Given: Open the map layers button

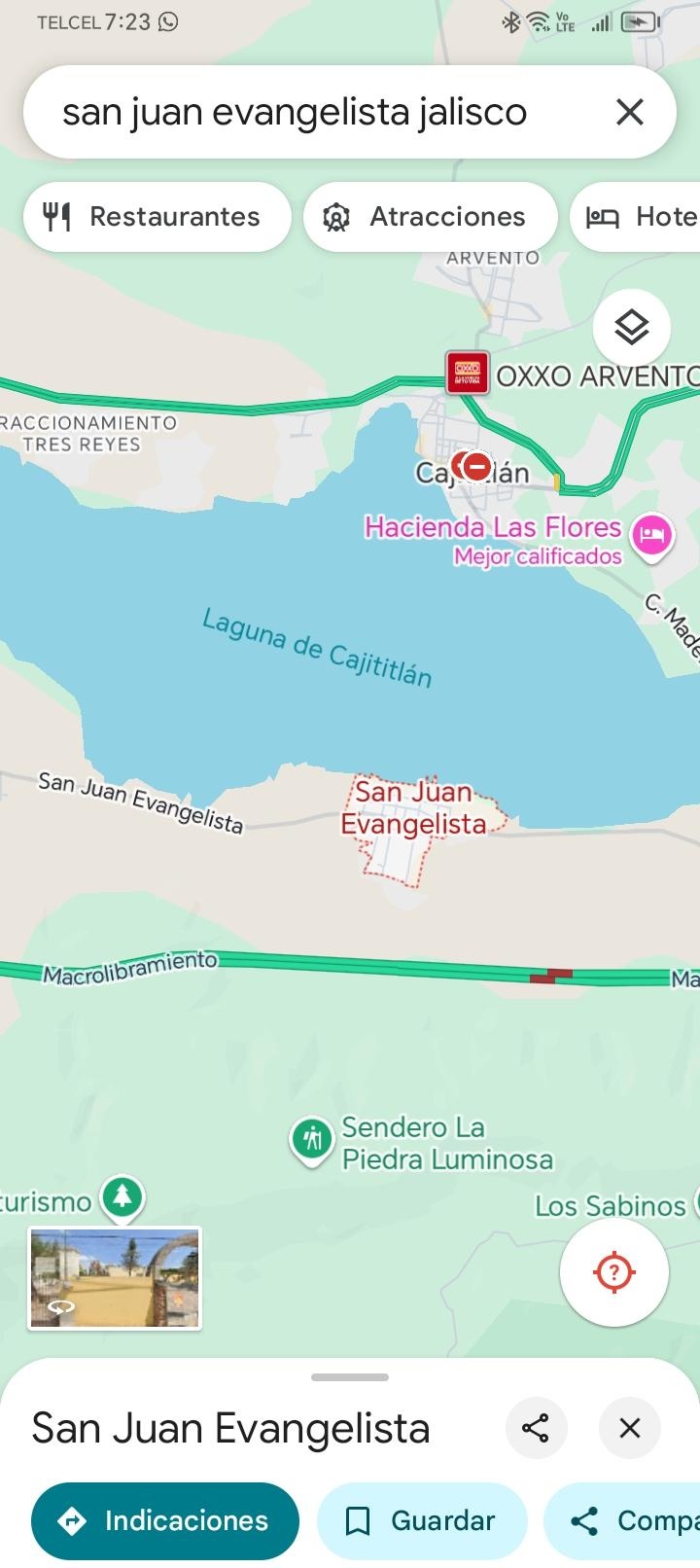Looking at the screenshot, I should coord(632,328).
